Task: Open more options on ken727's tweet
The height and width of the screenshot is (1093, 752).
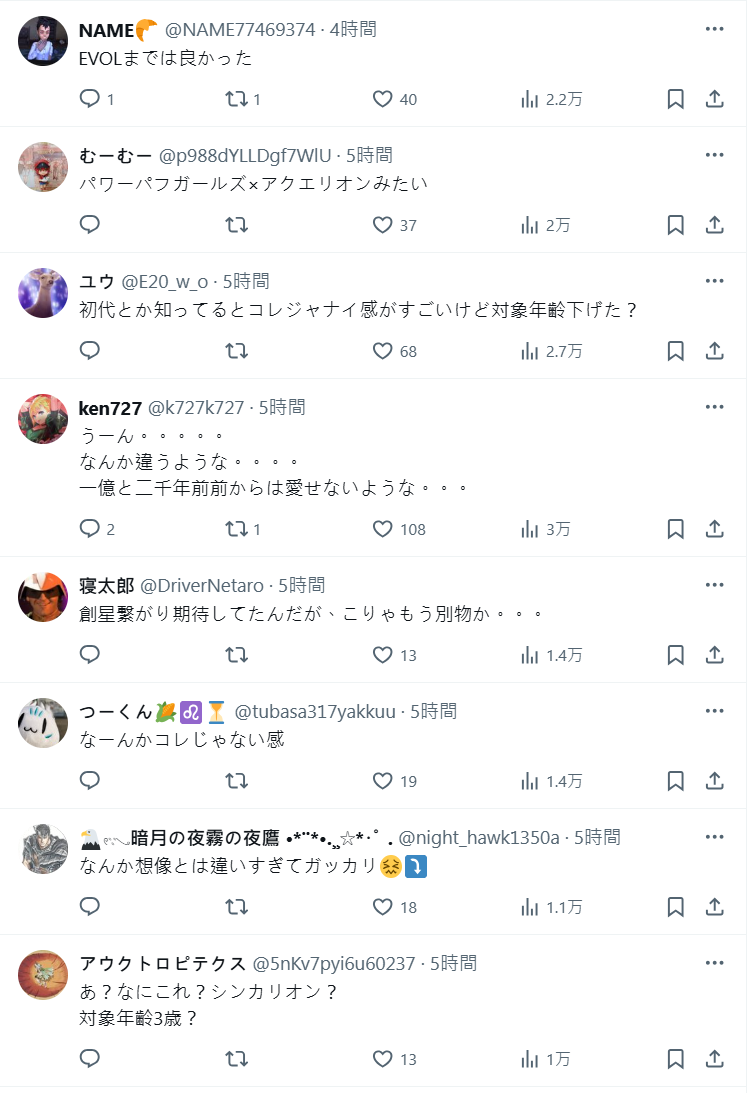Action: click(x=714, y=407)
